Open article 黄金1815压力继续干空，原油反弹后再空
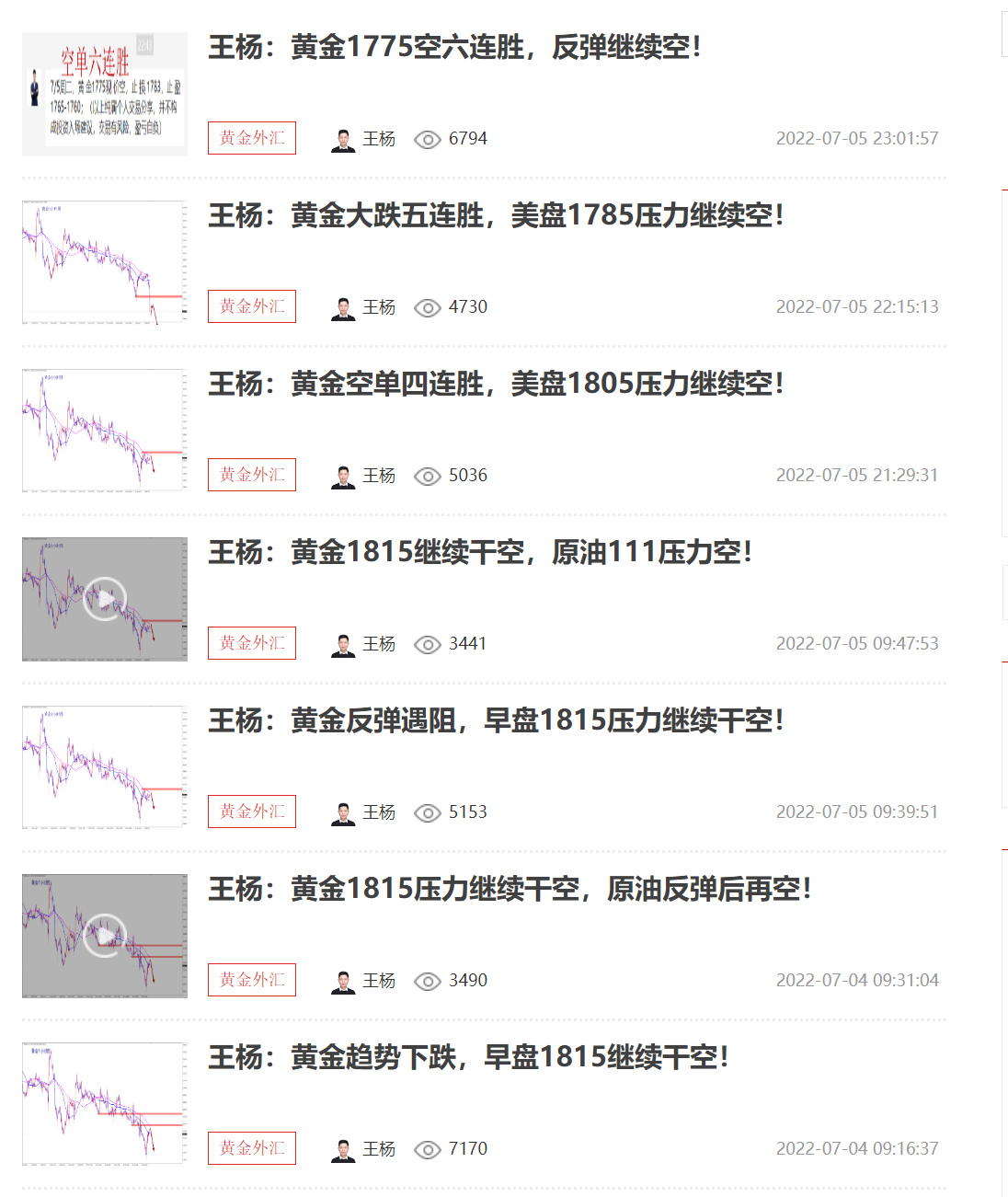This screenshot has height=1197, width=1008. click(510, 889)
